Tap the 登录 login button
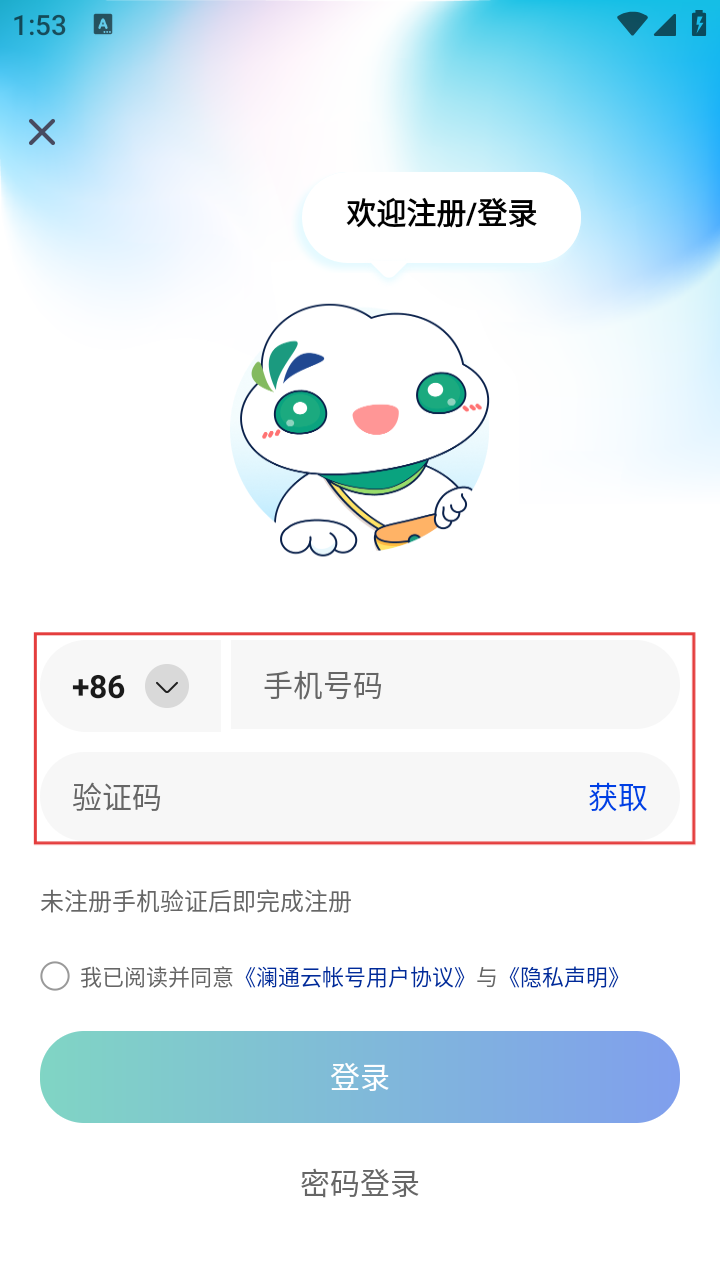The height and width of the screenshot is (1280, 720). coord(360,1077)
